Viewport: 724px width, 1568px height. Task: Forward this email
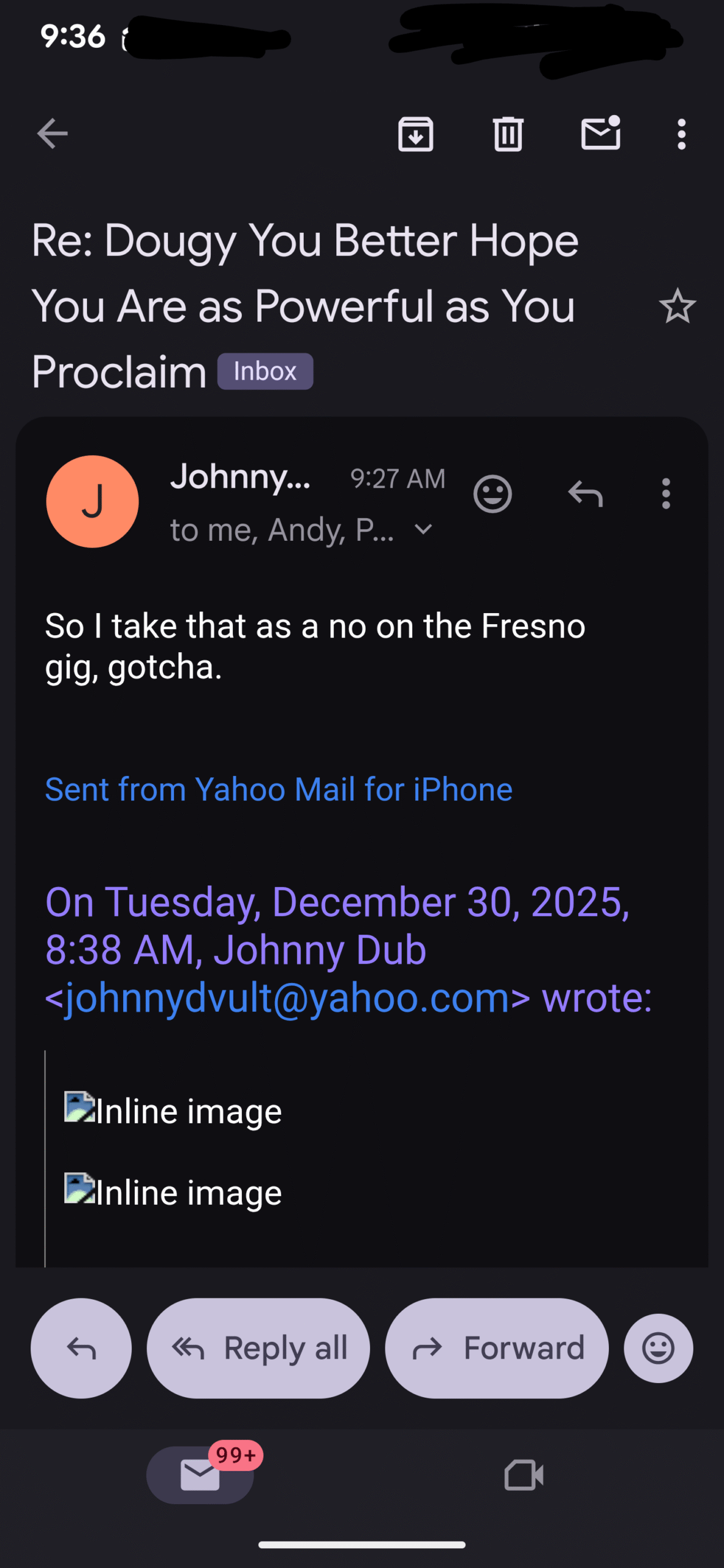[x=497, y=1348]
